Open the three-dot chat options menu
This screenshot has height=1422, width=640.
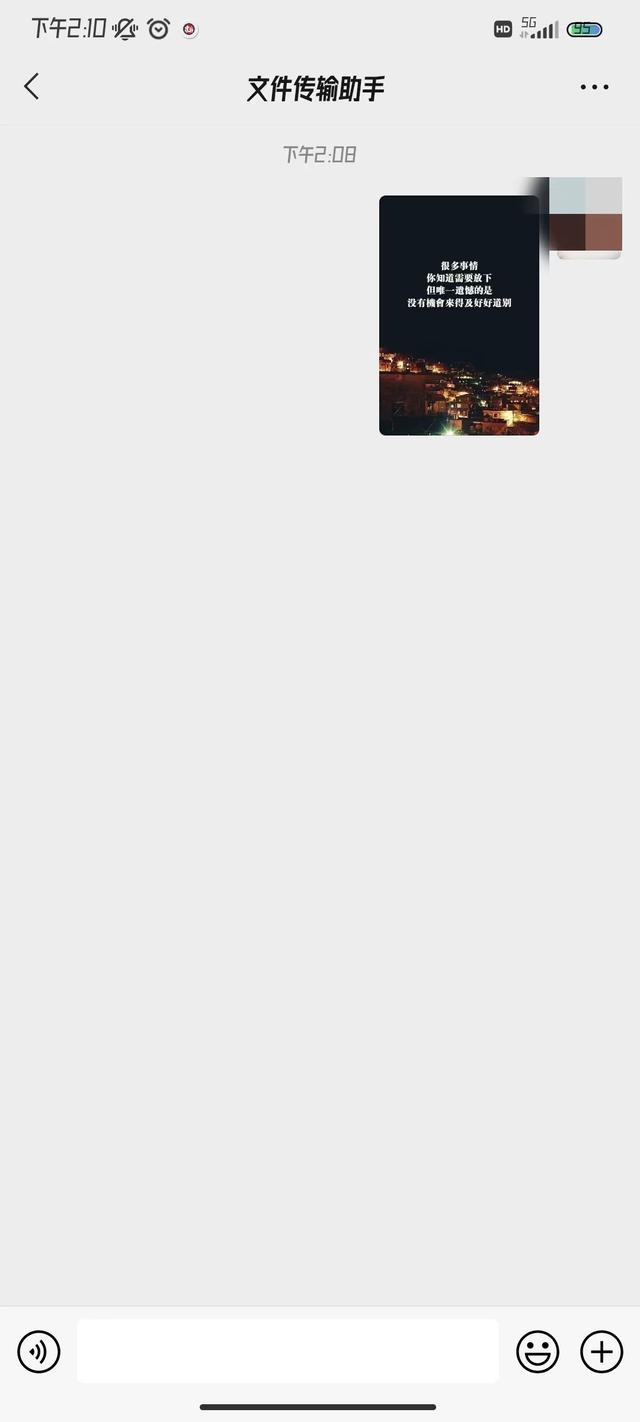(x=594, y=87)
